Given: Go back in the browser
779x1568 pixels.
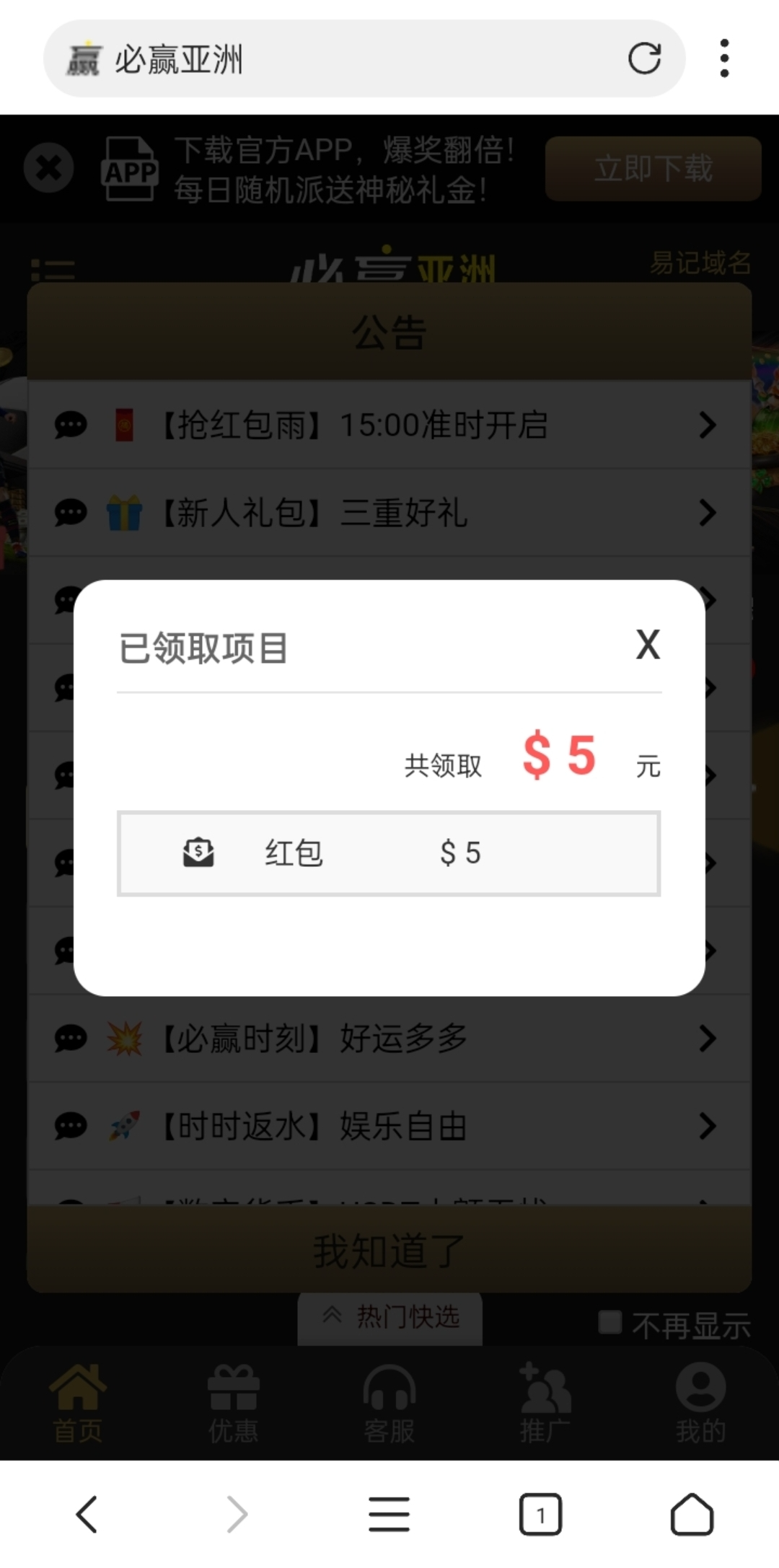Looking at the screenshot, I should click(87, 1514).
